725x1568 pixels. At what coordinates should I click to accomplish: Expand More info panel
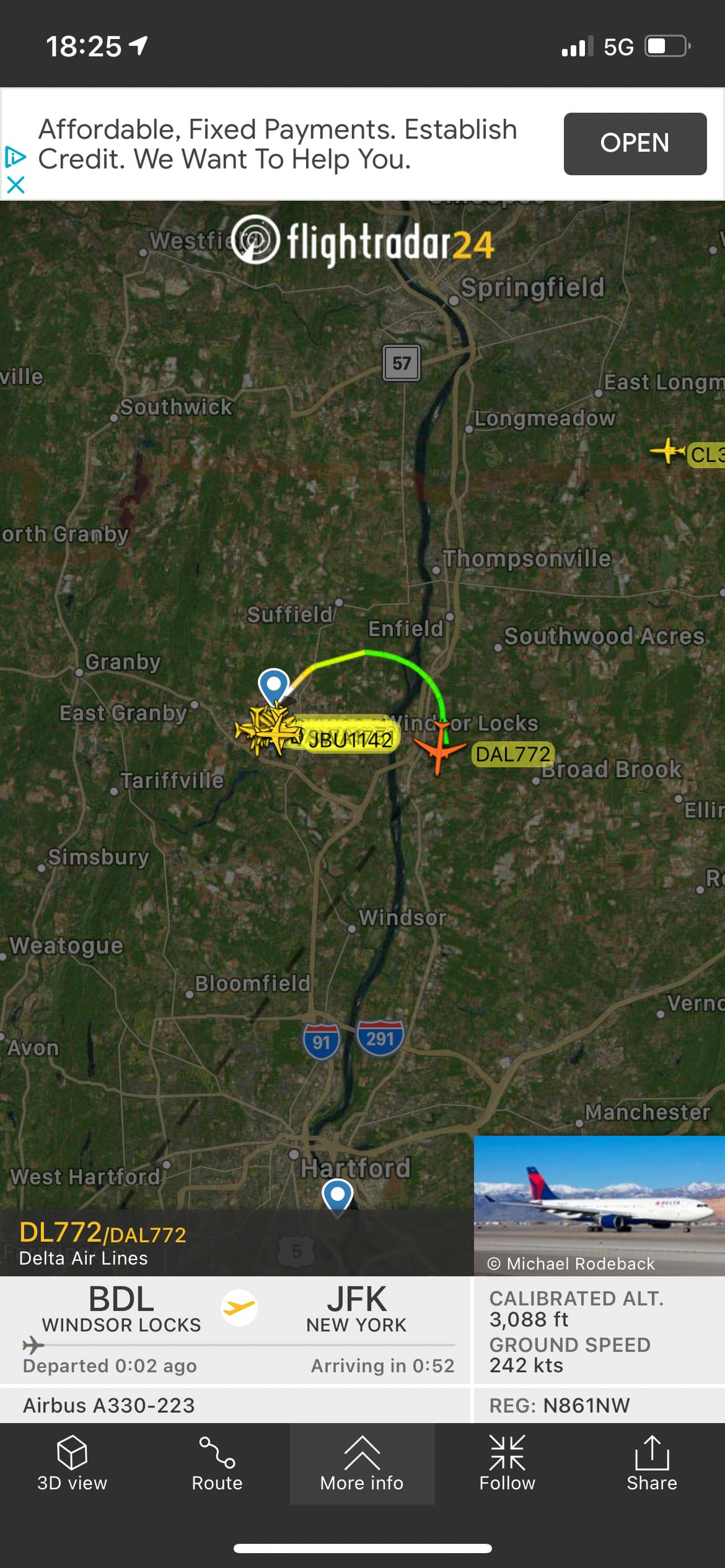pos(362,1465)
